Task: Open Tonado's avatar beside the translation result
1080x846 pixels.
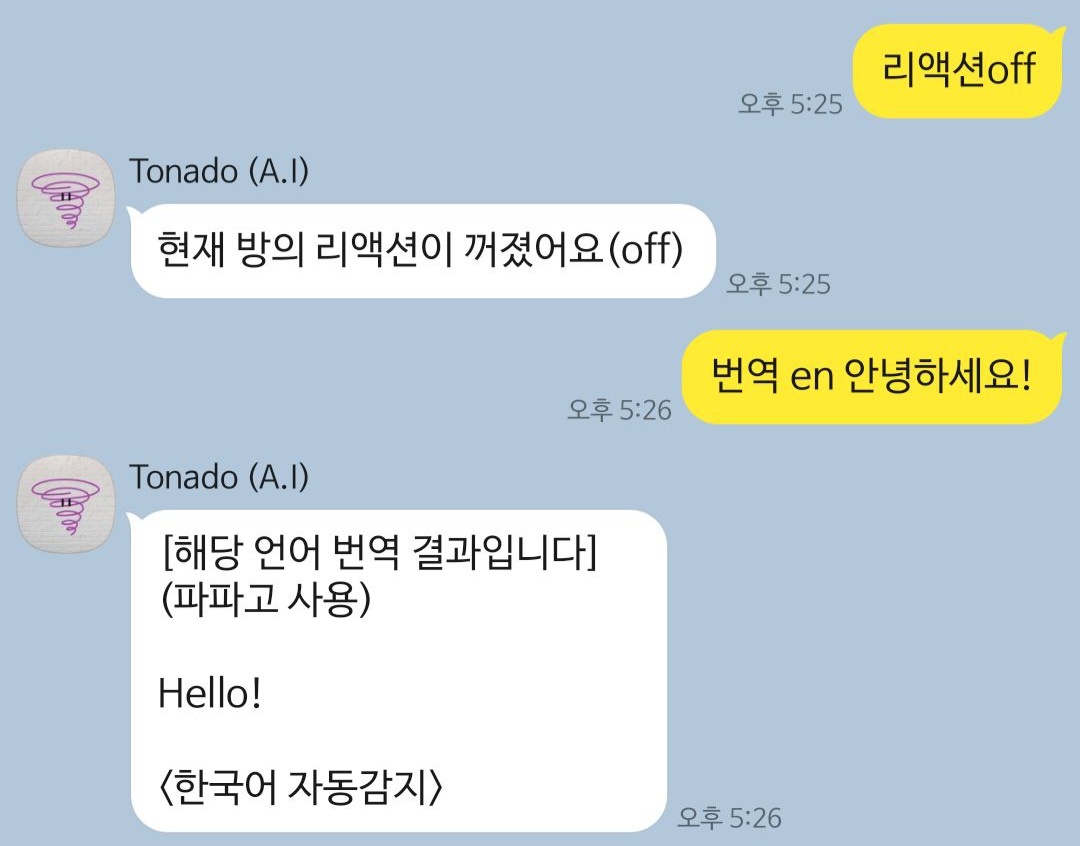Action: [65, 504]
